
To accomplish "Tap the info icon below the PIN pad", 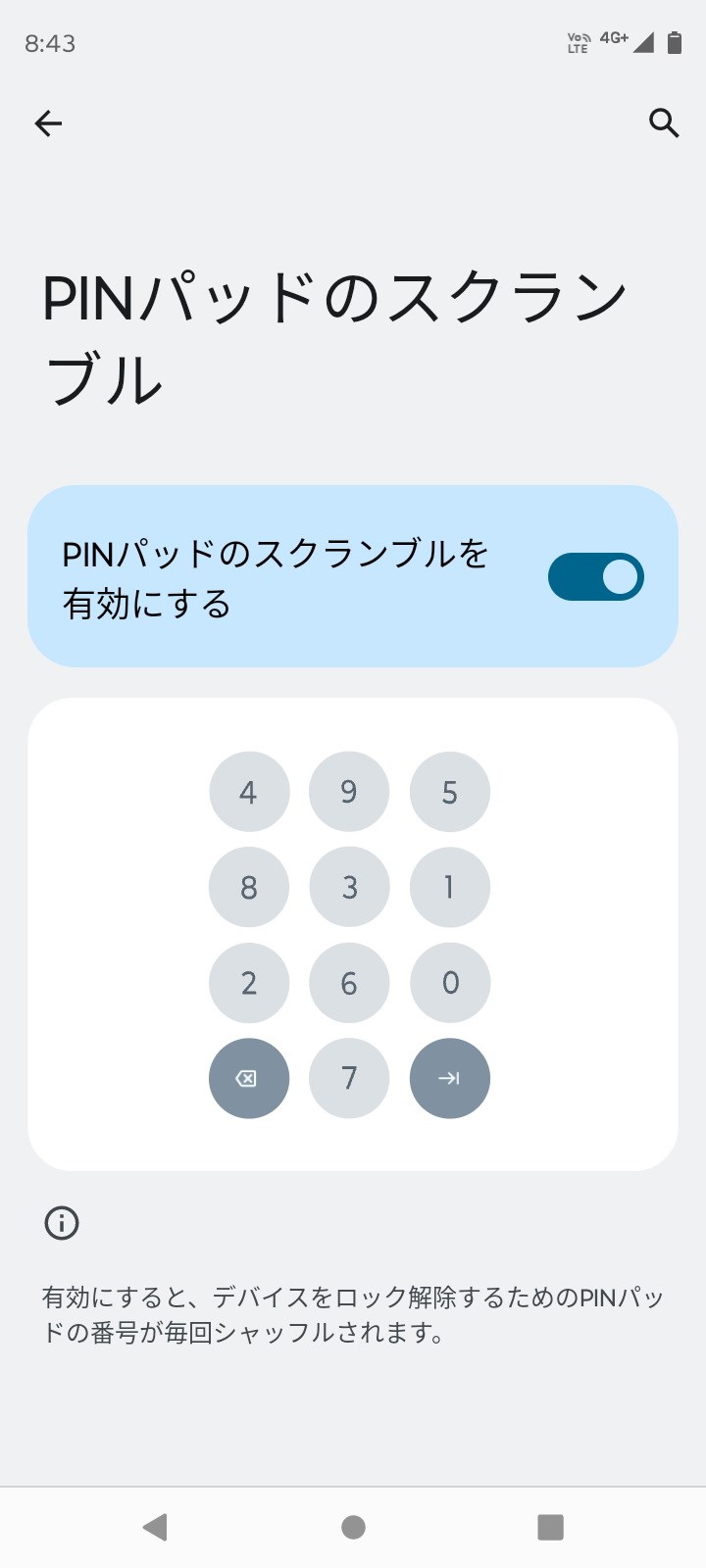I will 60,1223.
